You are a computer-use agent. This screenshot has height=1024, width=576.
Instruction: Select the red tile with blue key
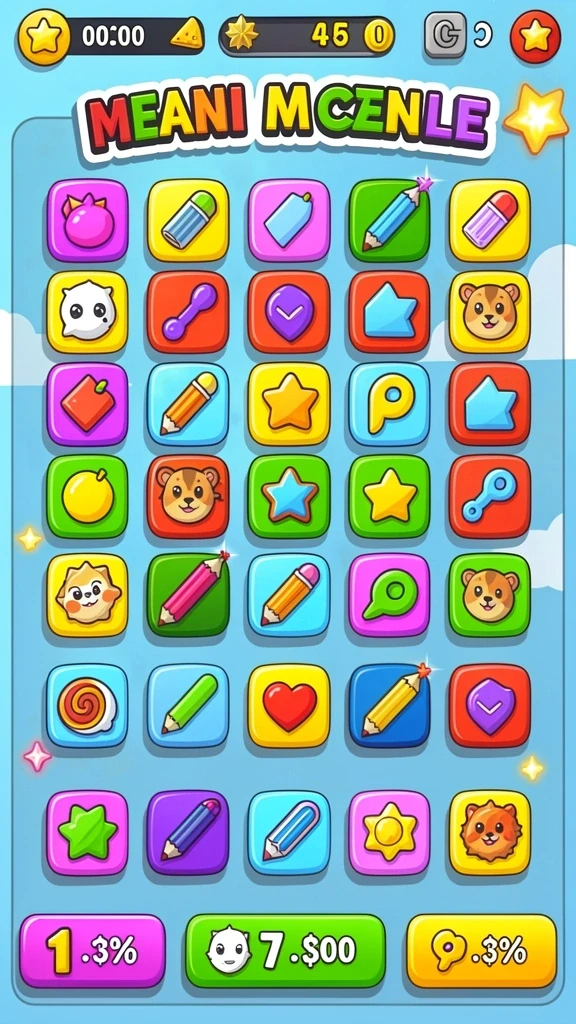[490, 496]
